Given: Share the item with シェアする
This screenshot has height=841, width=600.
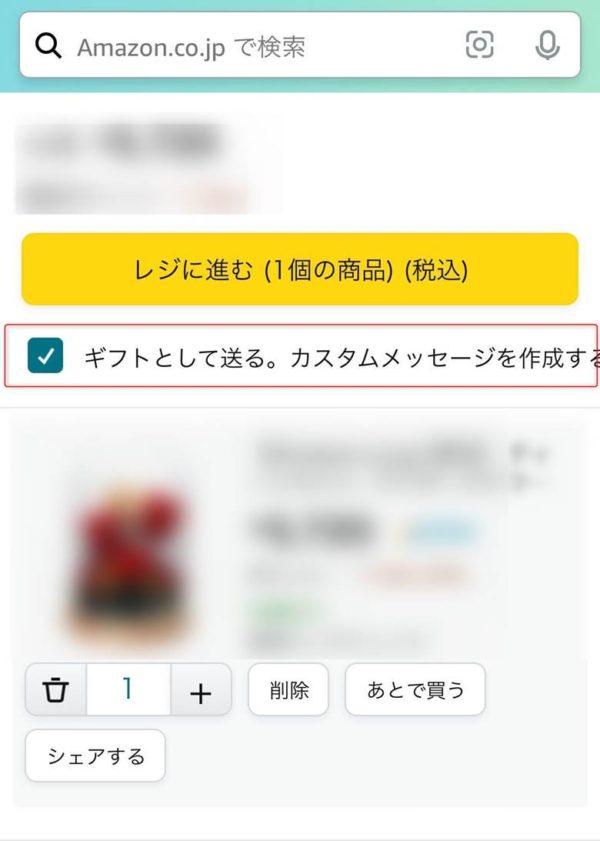Looking at the screenshot, I should point(95,756).
